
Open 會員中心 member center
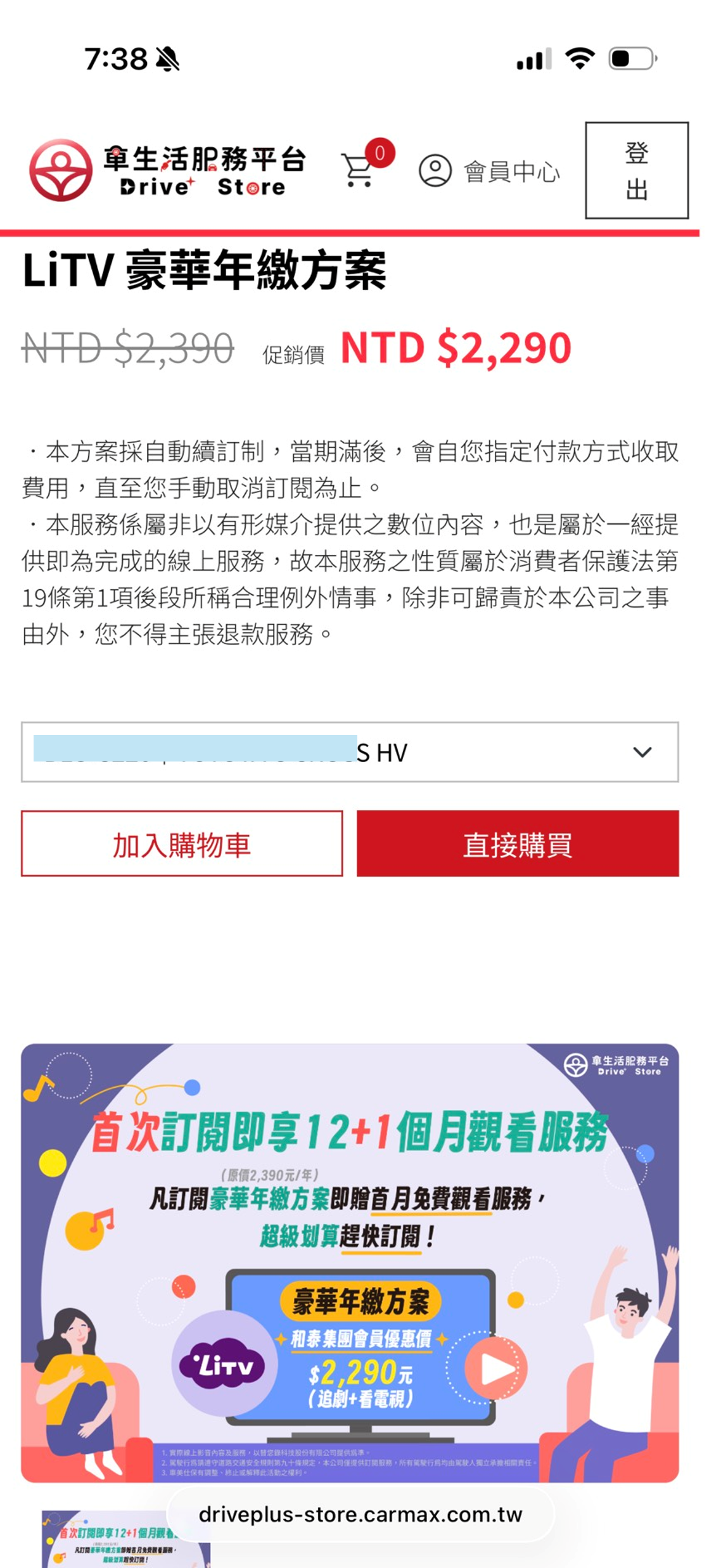point(489,171)
